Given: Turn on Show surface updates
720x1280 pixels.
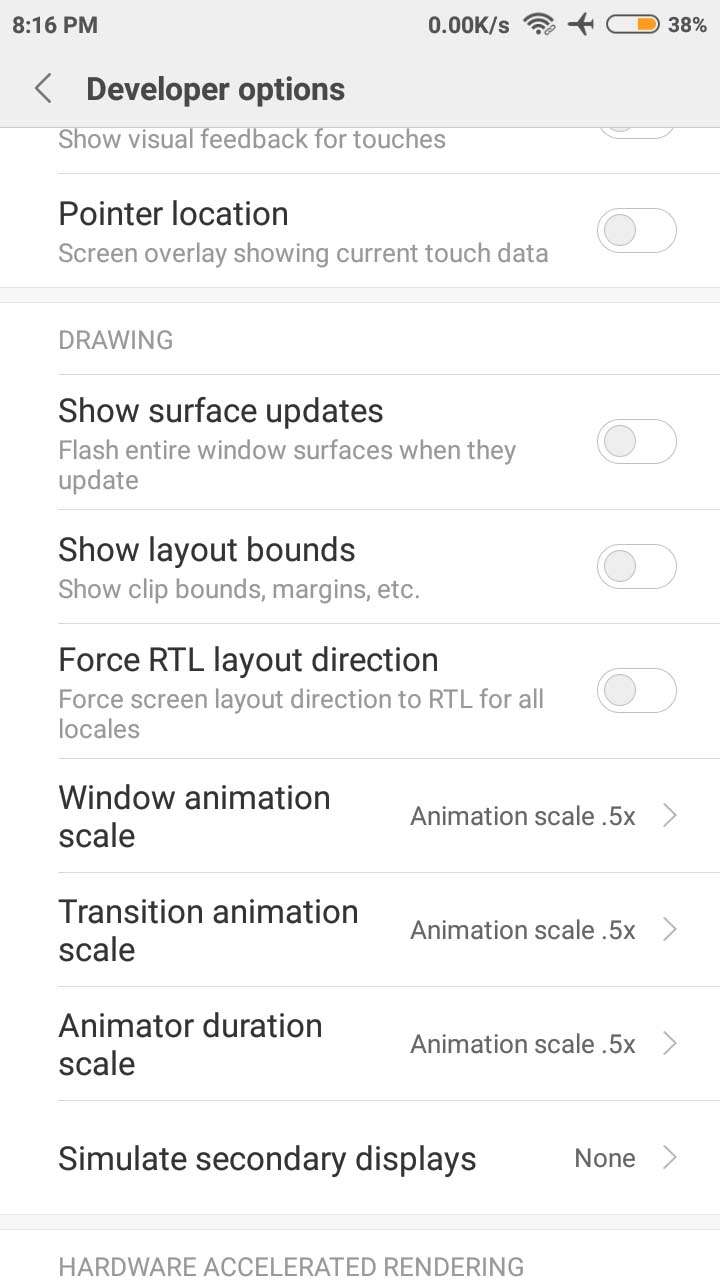Looking at the screenshot, I should (636, 442).
